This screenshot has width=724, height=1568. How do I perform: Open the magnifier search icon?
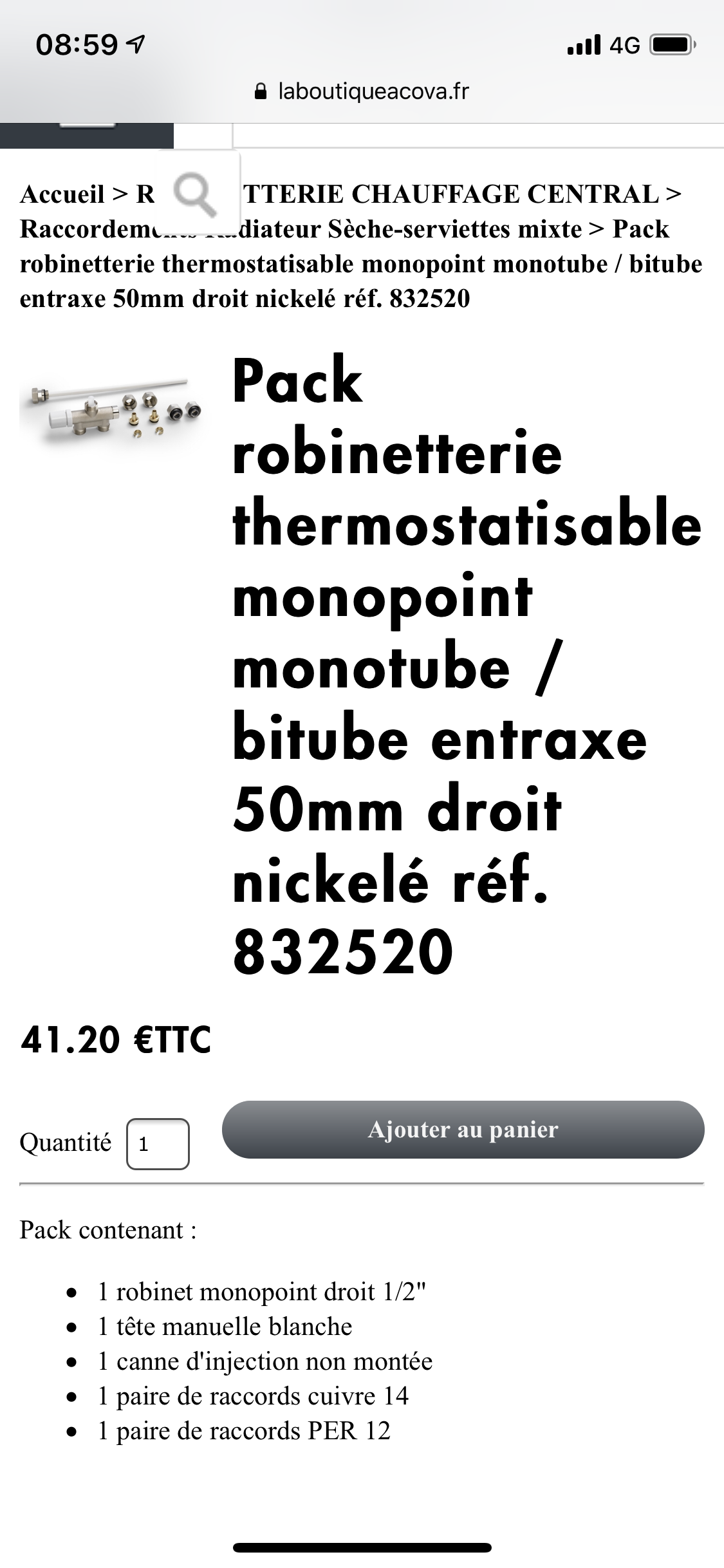pos(196,193)
